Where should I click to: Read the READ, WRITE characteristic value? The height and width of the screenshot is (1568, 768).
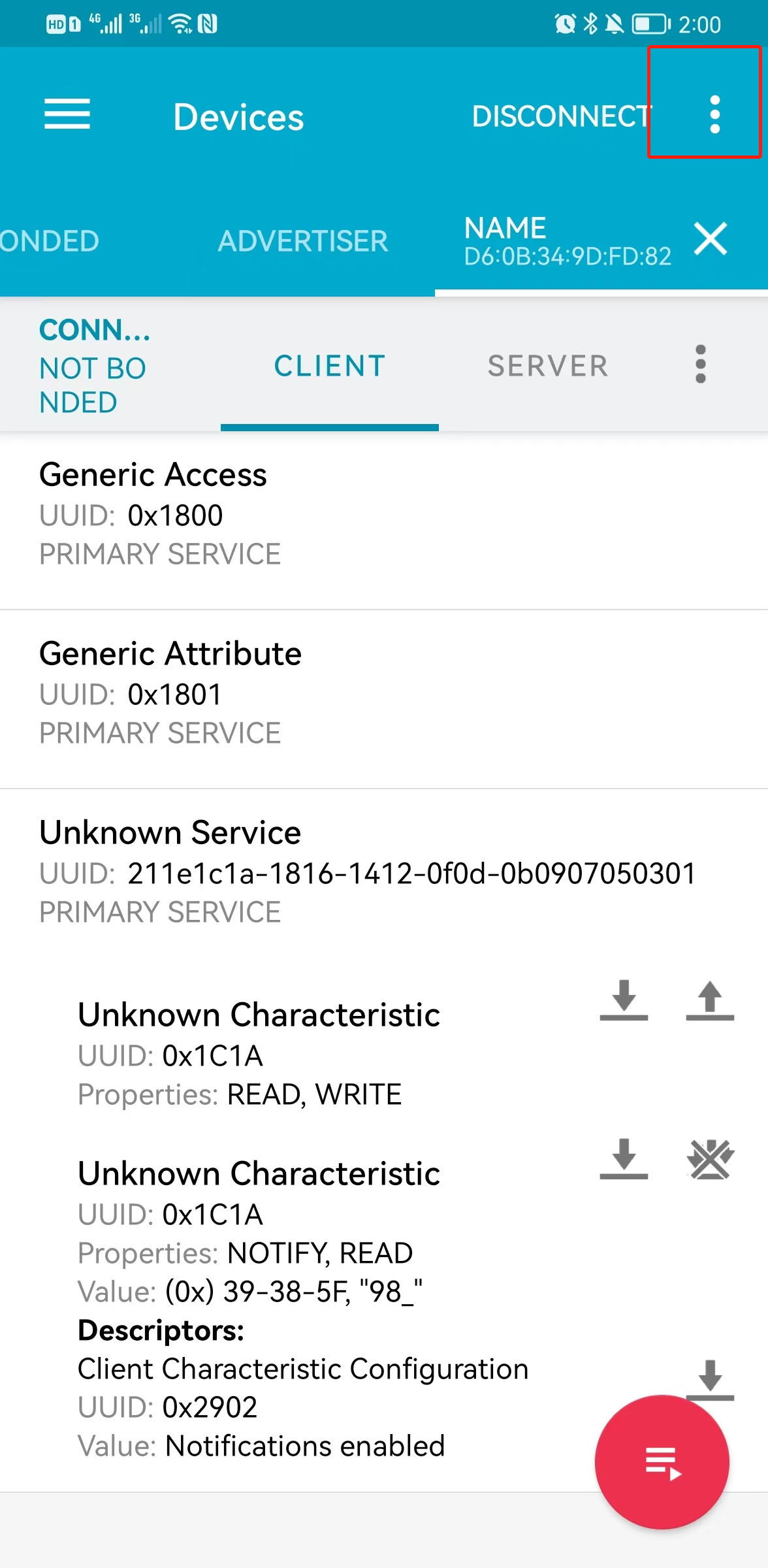pyautogui.click(x=624, y=1001)
